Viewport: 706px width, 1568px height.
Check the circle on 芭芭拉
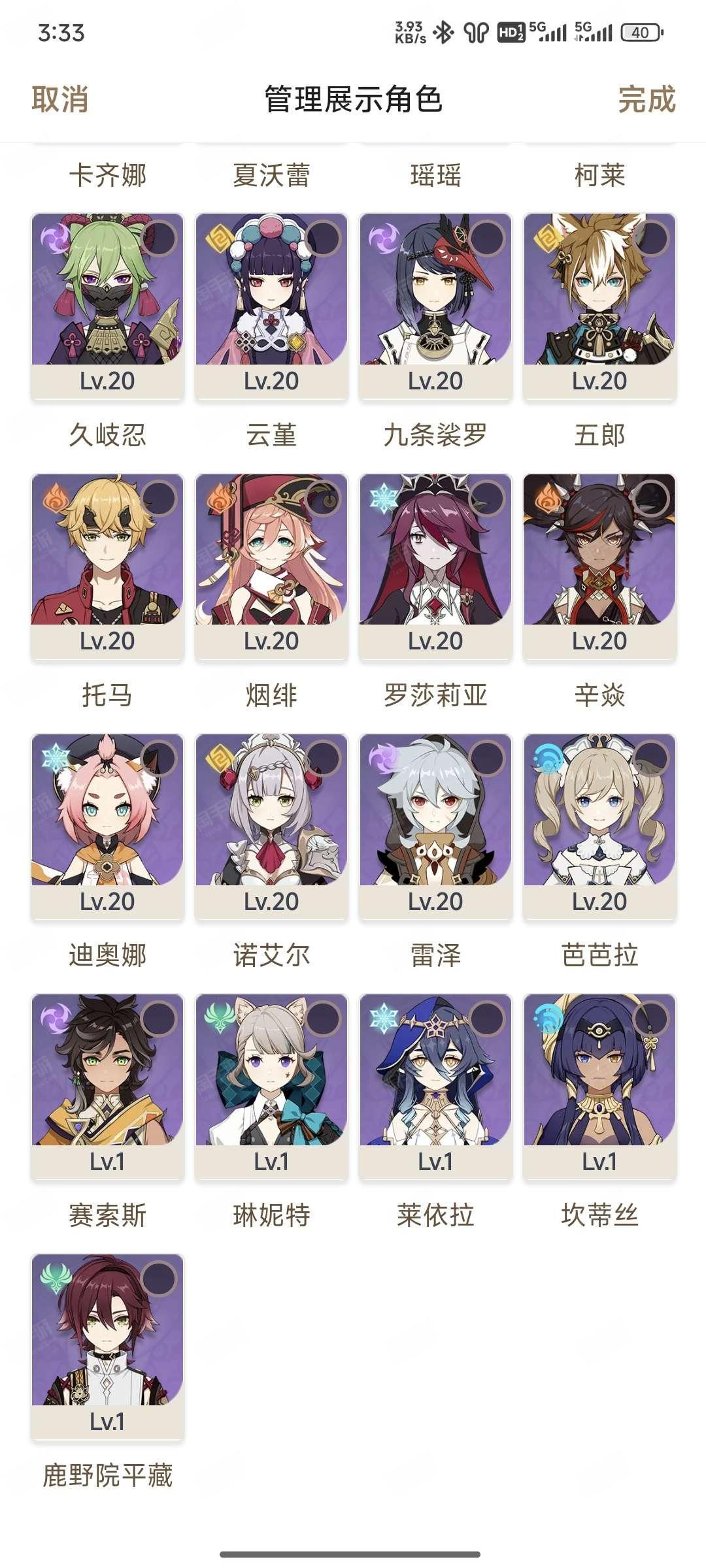(650, 759)
